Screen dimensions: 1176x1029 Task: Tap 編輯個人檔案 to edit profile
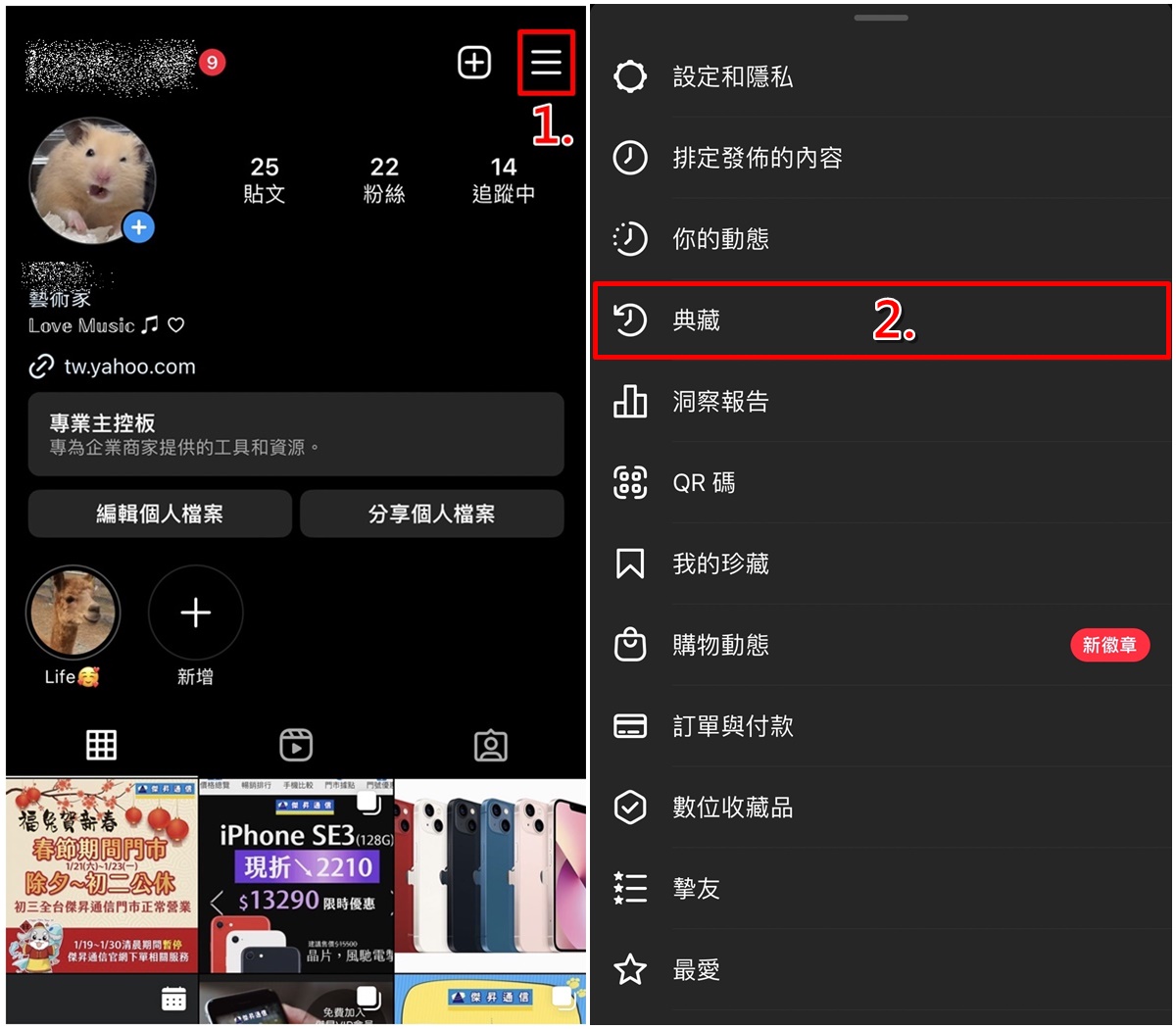(160, 514)
